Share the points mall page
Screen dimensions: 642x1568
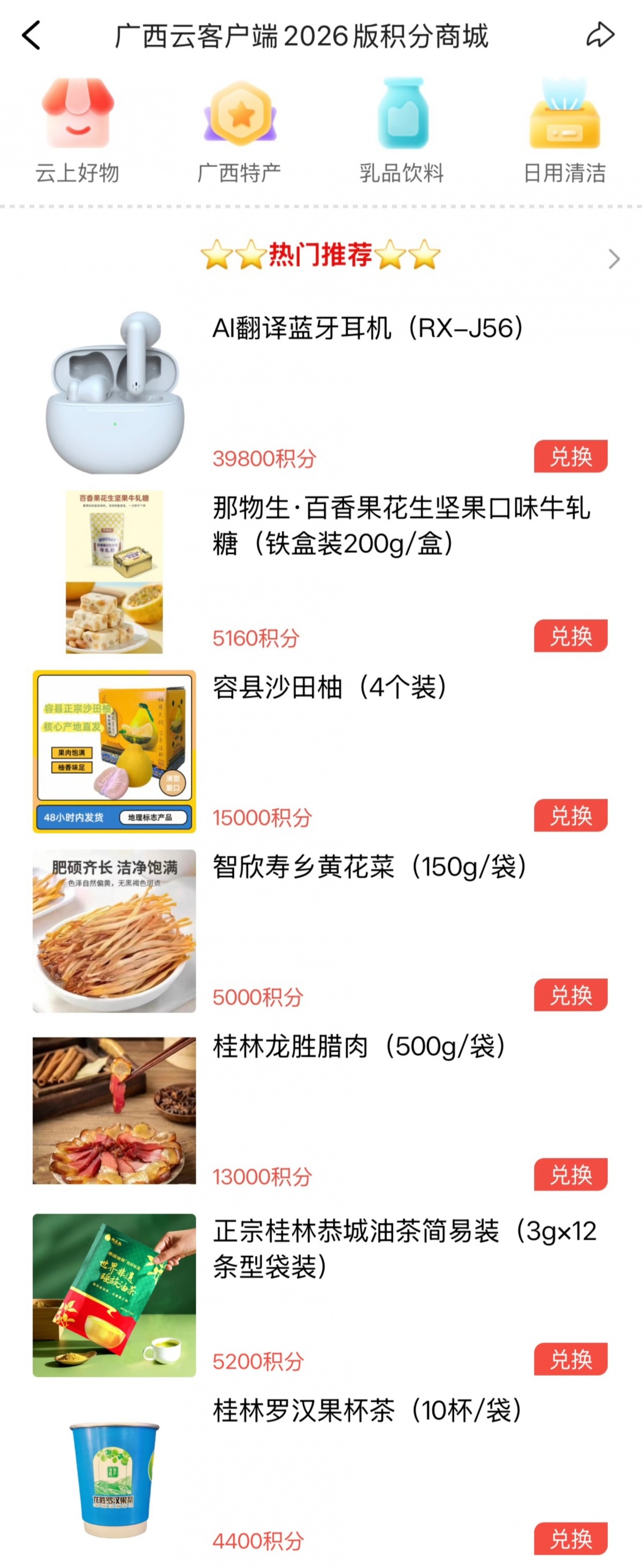click(x=600, y=35)
